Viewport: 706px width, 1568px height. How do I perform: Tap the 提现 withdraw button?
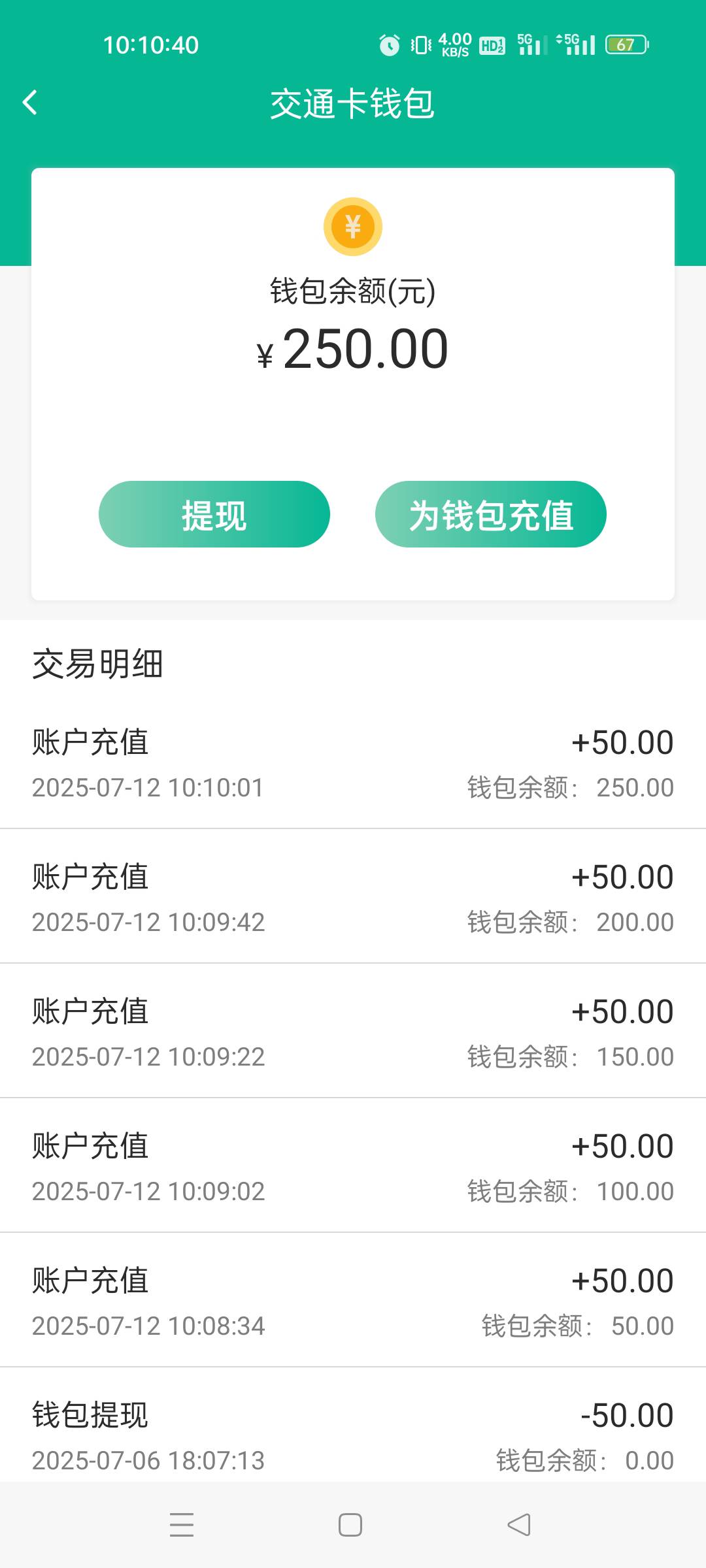(x=214, y=514)
